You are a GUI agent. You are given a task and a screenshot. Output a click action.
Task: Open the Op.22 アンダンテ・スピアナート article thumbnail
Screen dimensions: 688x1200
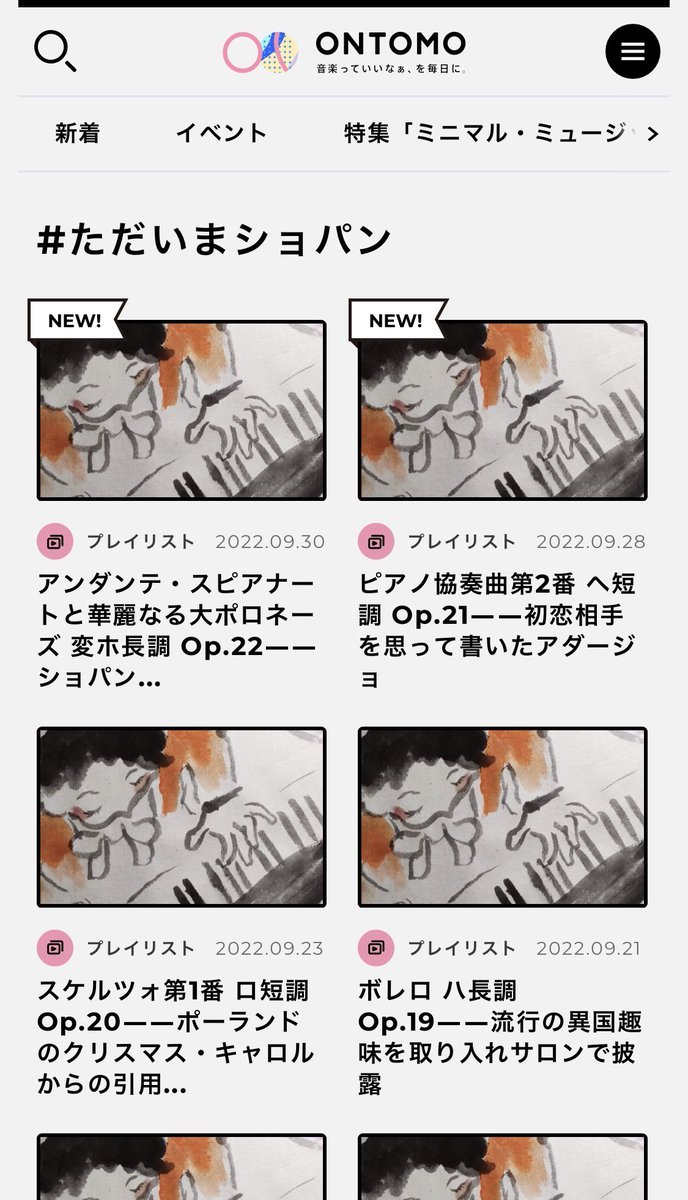tap(181, 410)
